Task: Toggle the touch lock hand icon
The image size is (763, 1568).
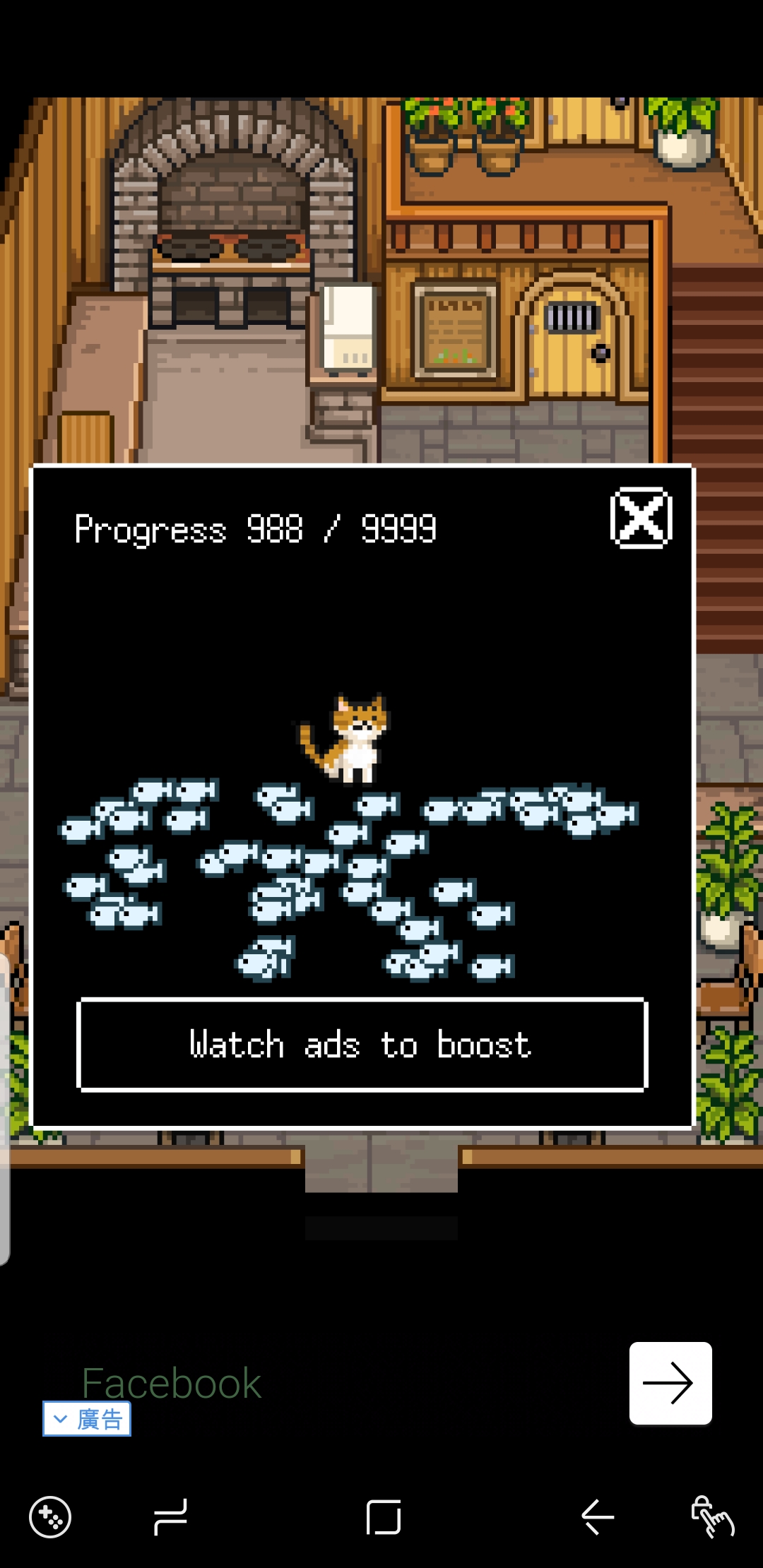Action: 712,1516
